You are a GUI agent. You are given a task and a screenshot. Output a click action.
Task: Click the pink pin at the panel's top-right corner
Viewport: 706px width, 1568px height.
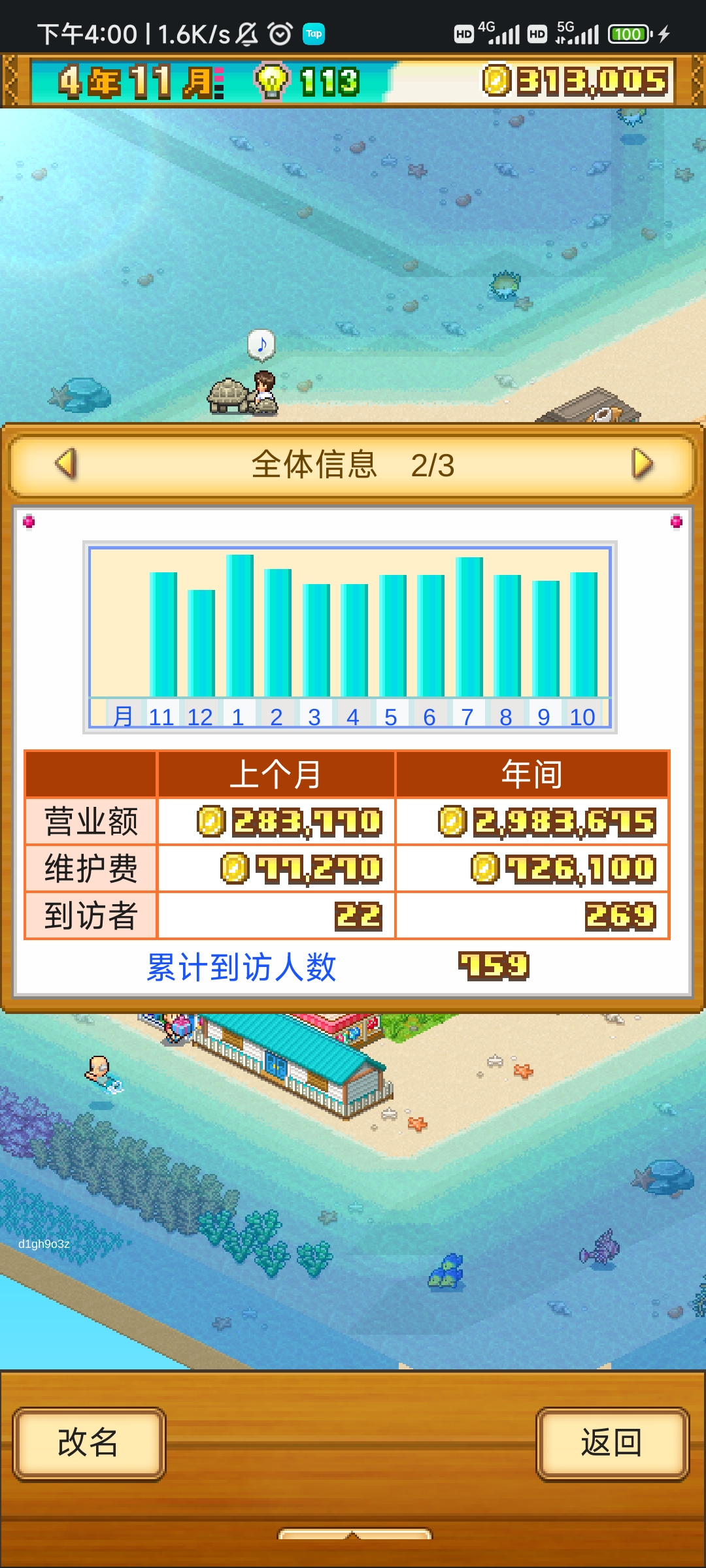677,521
